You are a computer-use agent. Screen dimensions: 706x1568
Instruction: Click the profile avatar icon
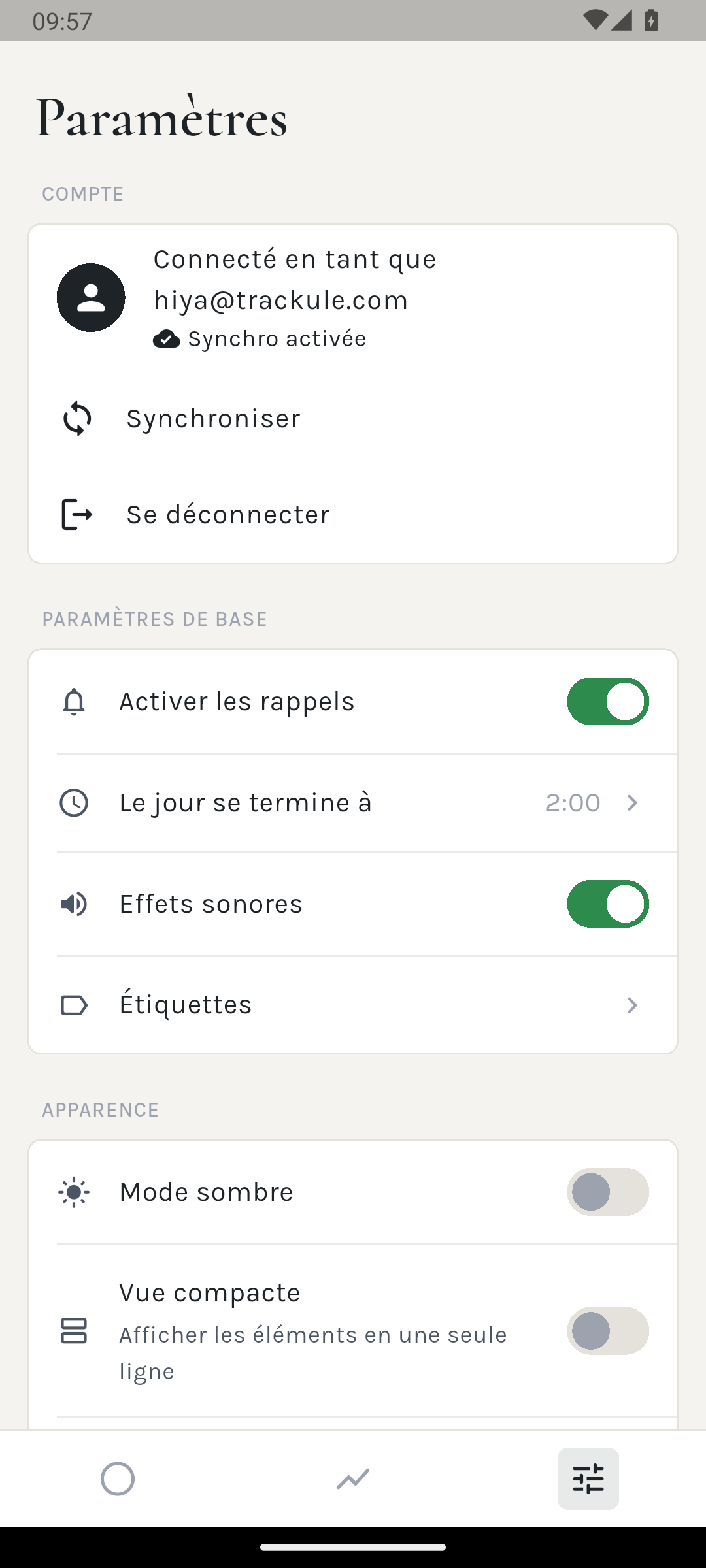click(x=91, y=297)
